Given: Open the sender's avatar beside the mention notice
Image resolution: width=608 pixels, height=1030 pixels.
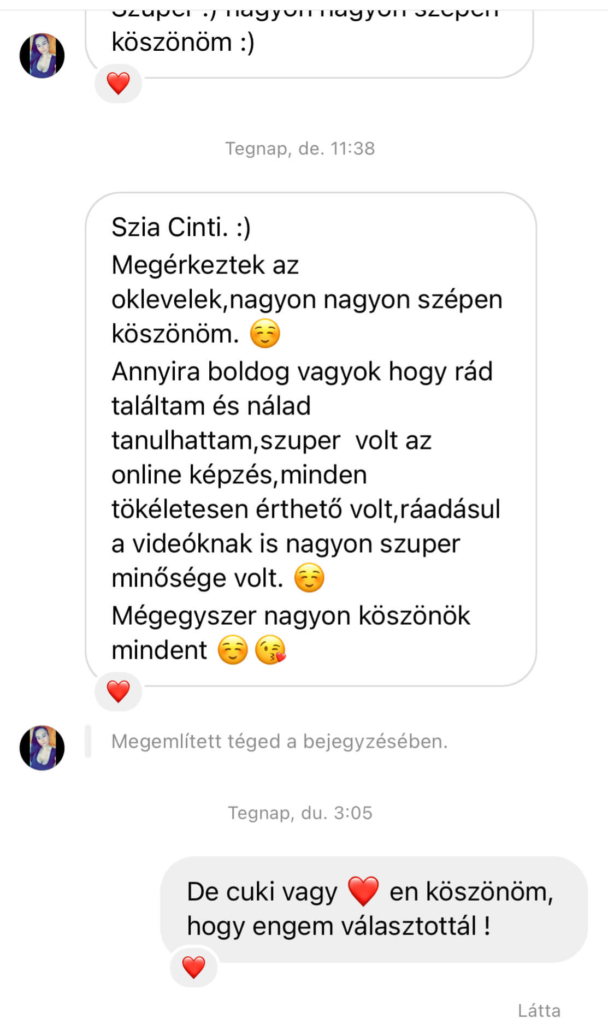Looking at the screenshot, I should click(42, 748).
